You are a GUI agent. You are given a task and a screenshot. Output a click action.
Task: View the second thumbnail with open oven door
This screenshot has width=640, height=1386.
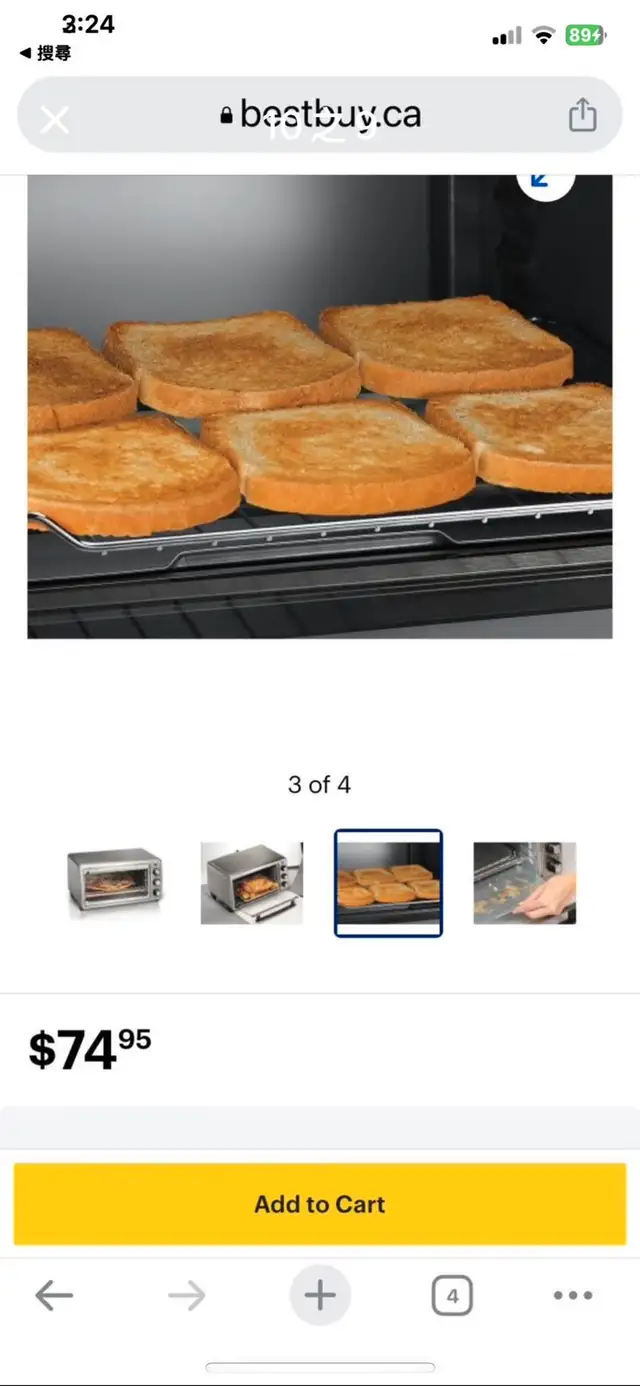[251, 883]
